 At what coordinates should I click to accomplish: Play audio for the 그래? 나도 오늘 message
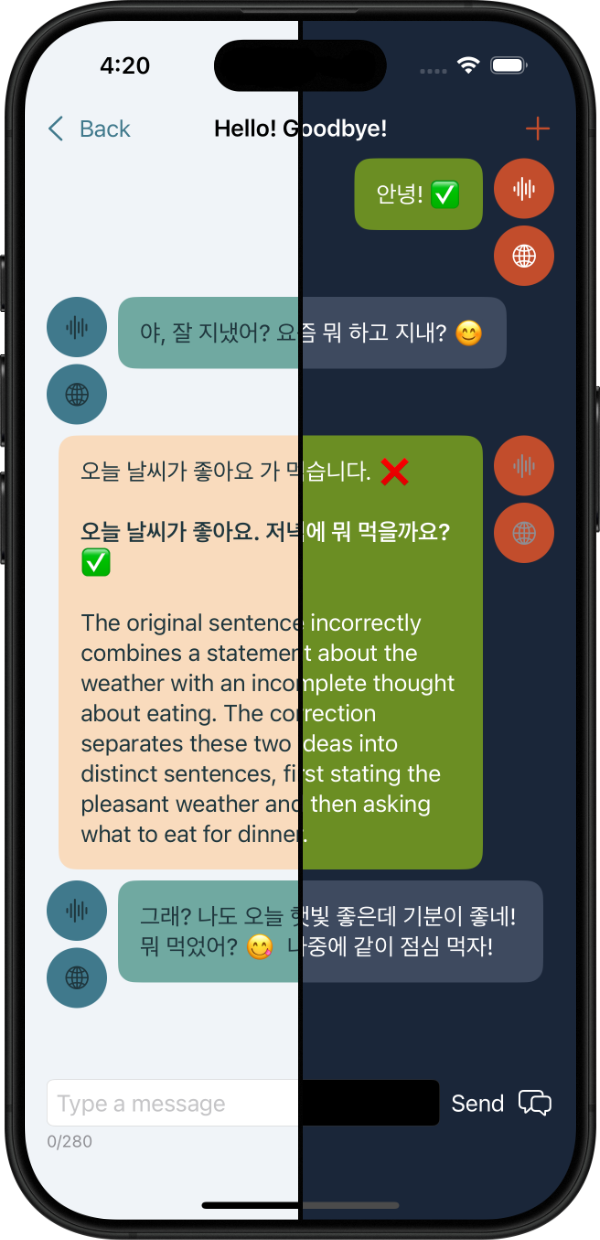[x=77, y=910]
